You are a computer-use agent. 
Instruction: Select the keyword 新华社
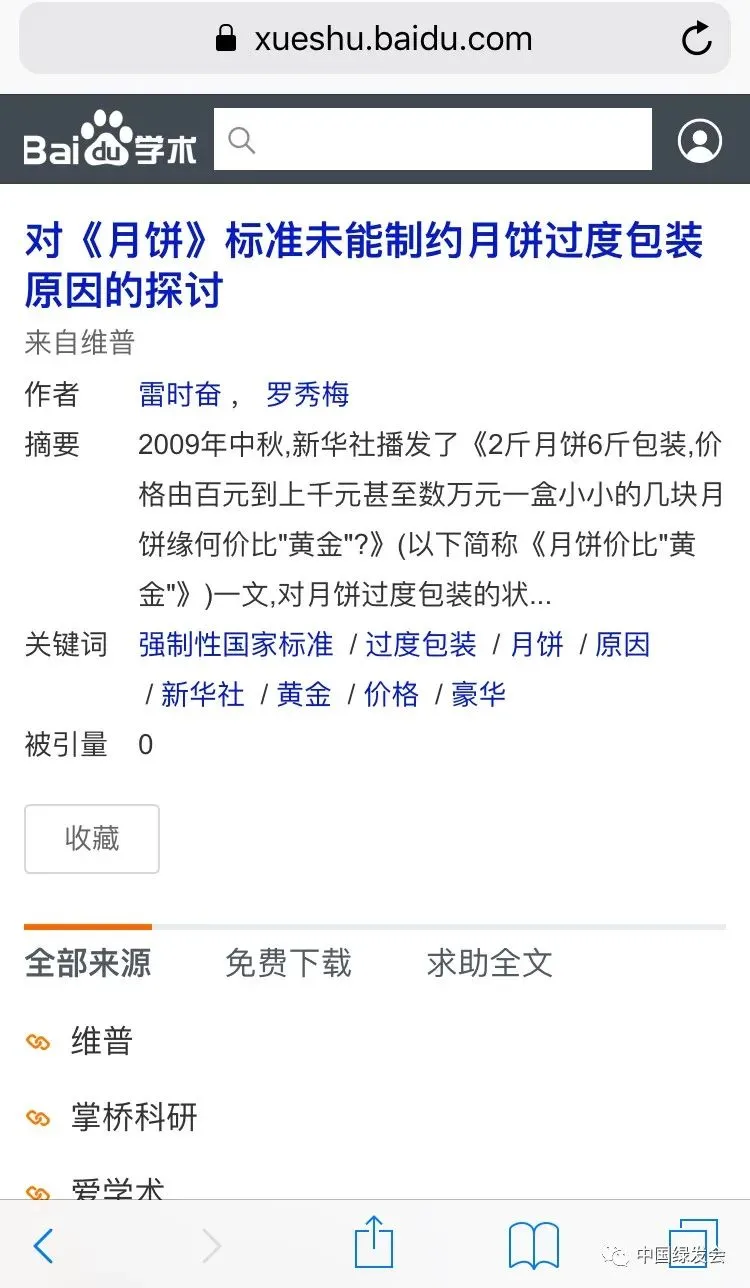tap(203, 694)
